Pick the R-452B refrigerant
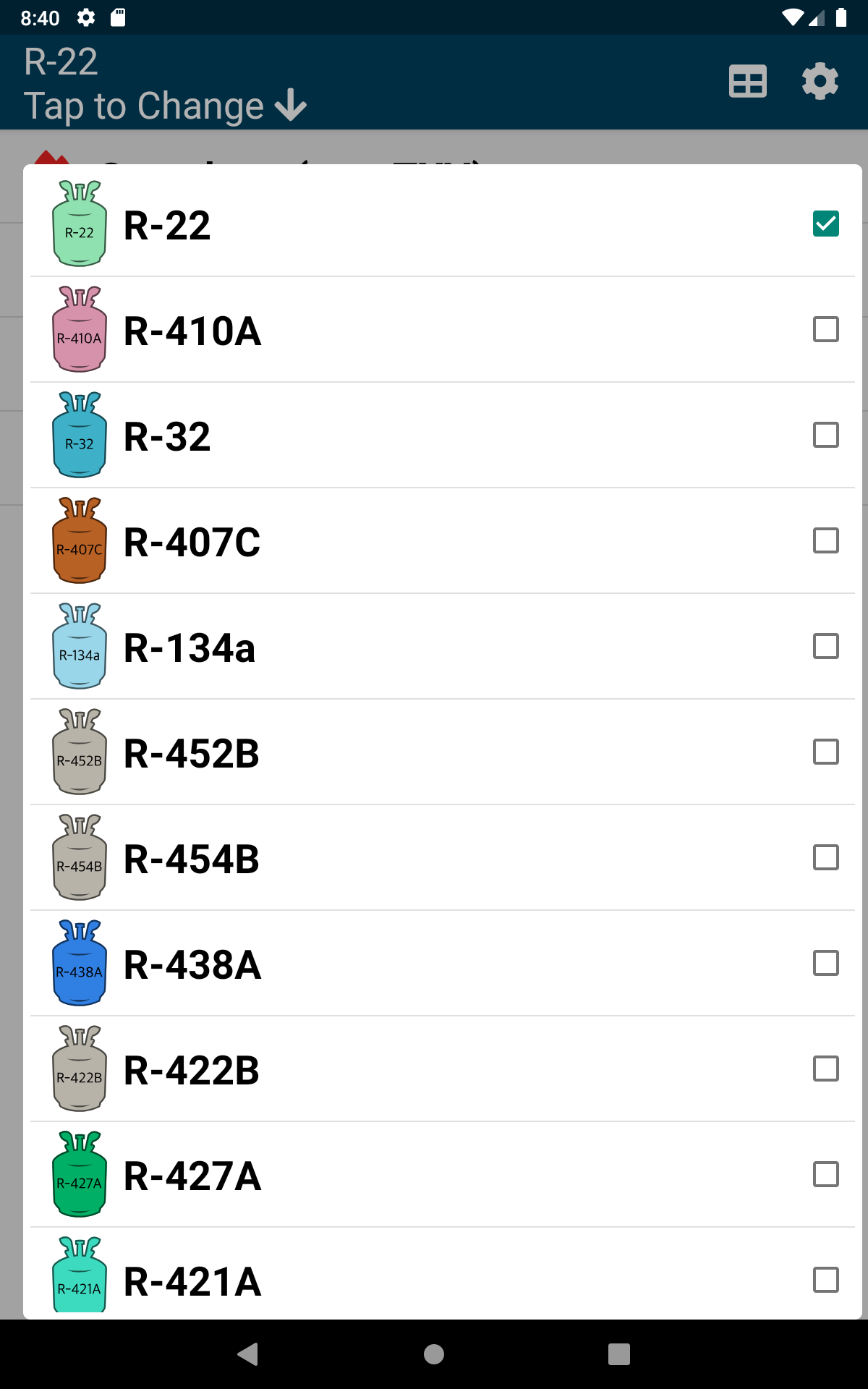The width and height of the screenshot is (868, 1389). click(442, 752)
